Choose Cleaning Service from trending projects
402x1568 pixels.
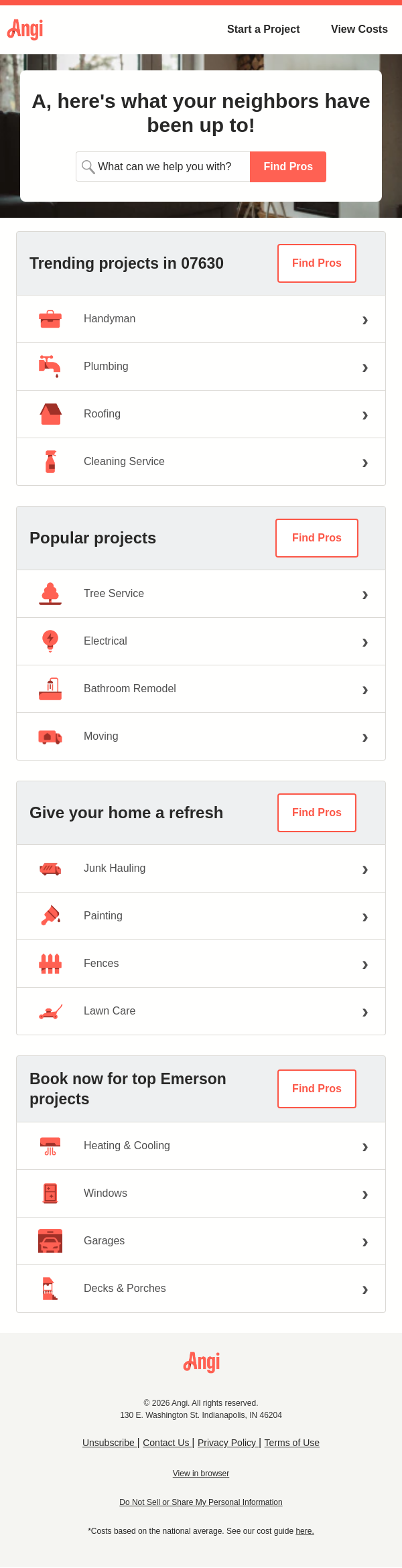pyautogui.click(x=201, y=462)
